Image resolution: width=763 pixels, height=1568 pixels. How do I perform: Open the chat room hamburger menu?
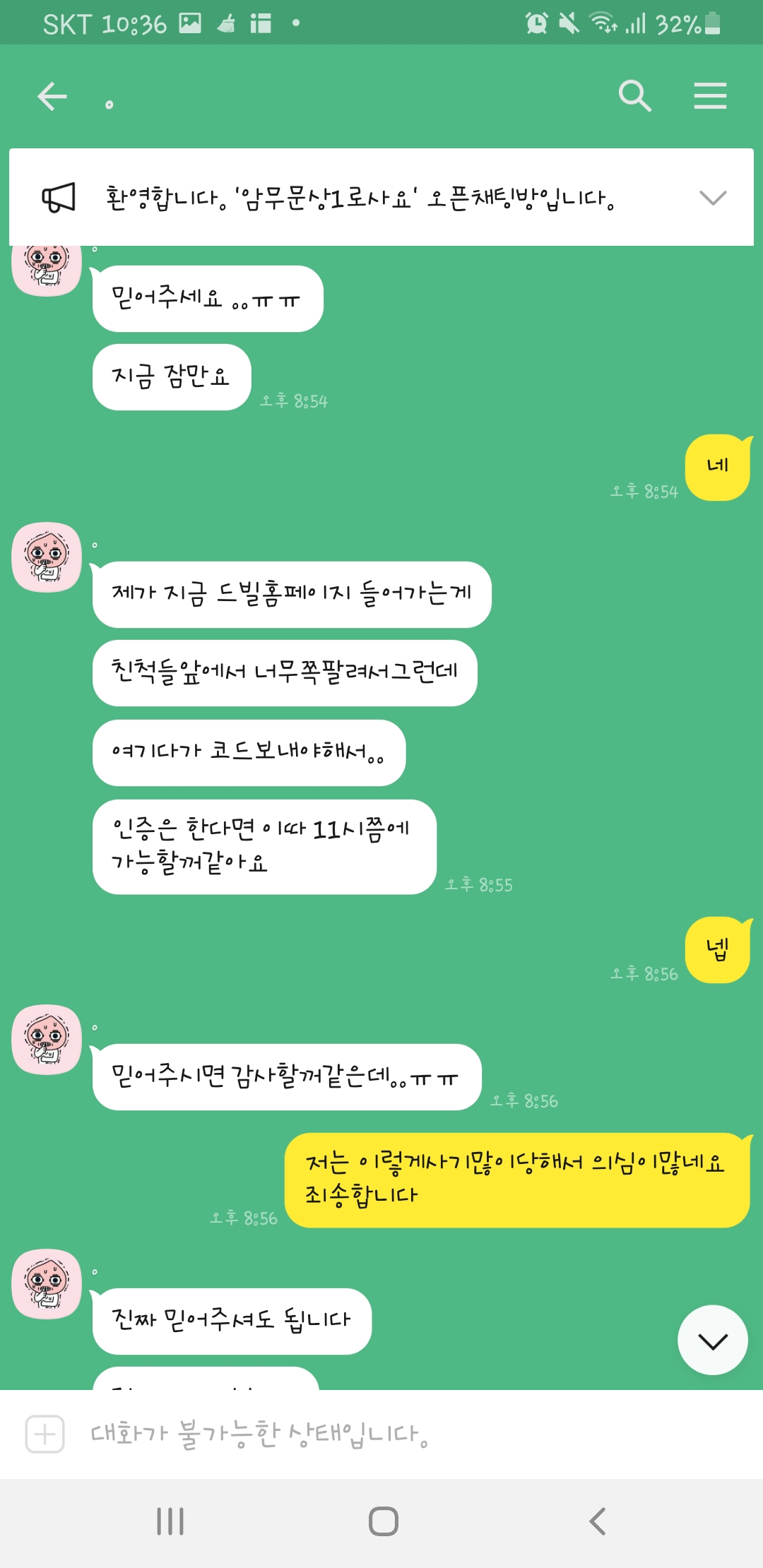[710, 96]
